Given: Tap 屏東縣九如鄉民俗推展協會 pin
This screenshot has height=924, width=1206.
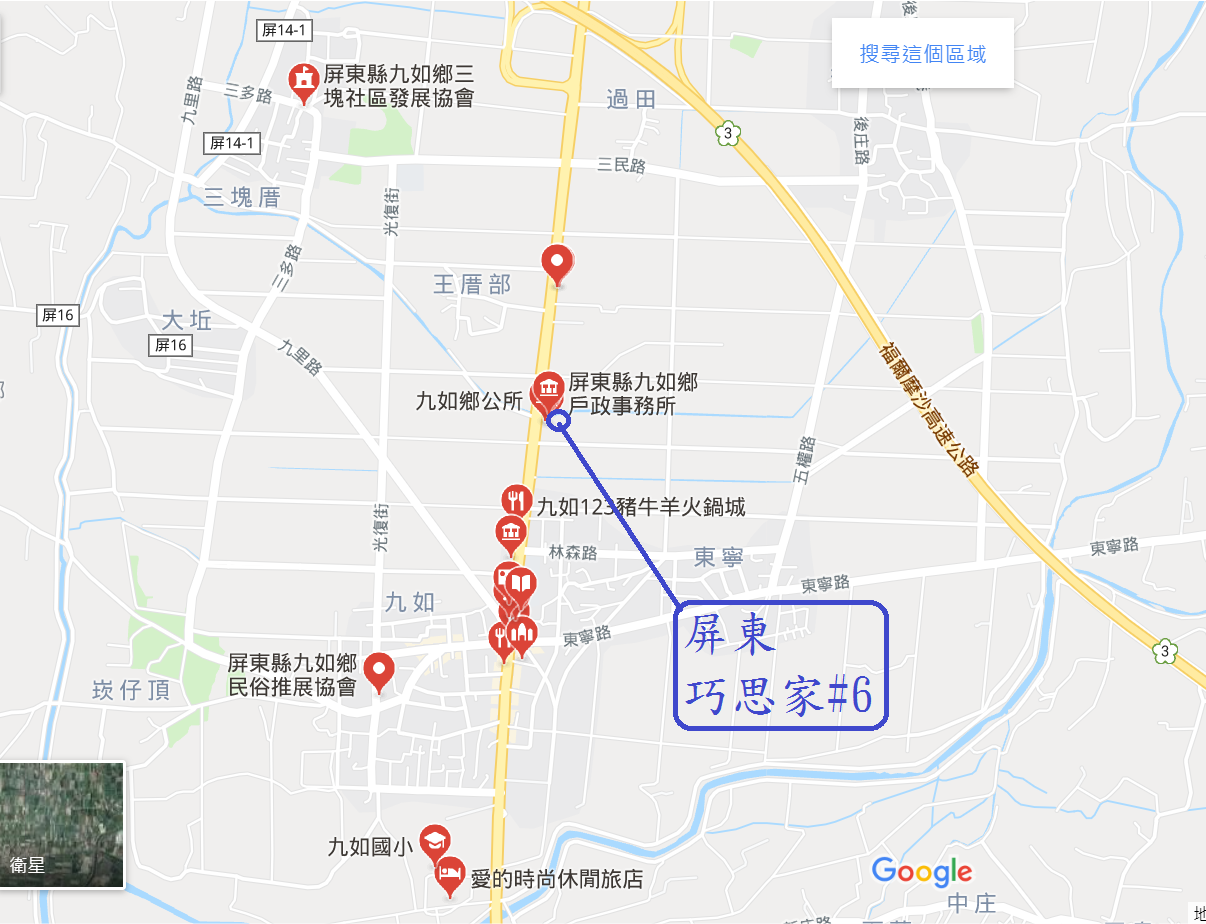Looking at the screenshot, I should (378, 670).
